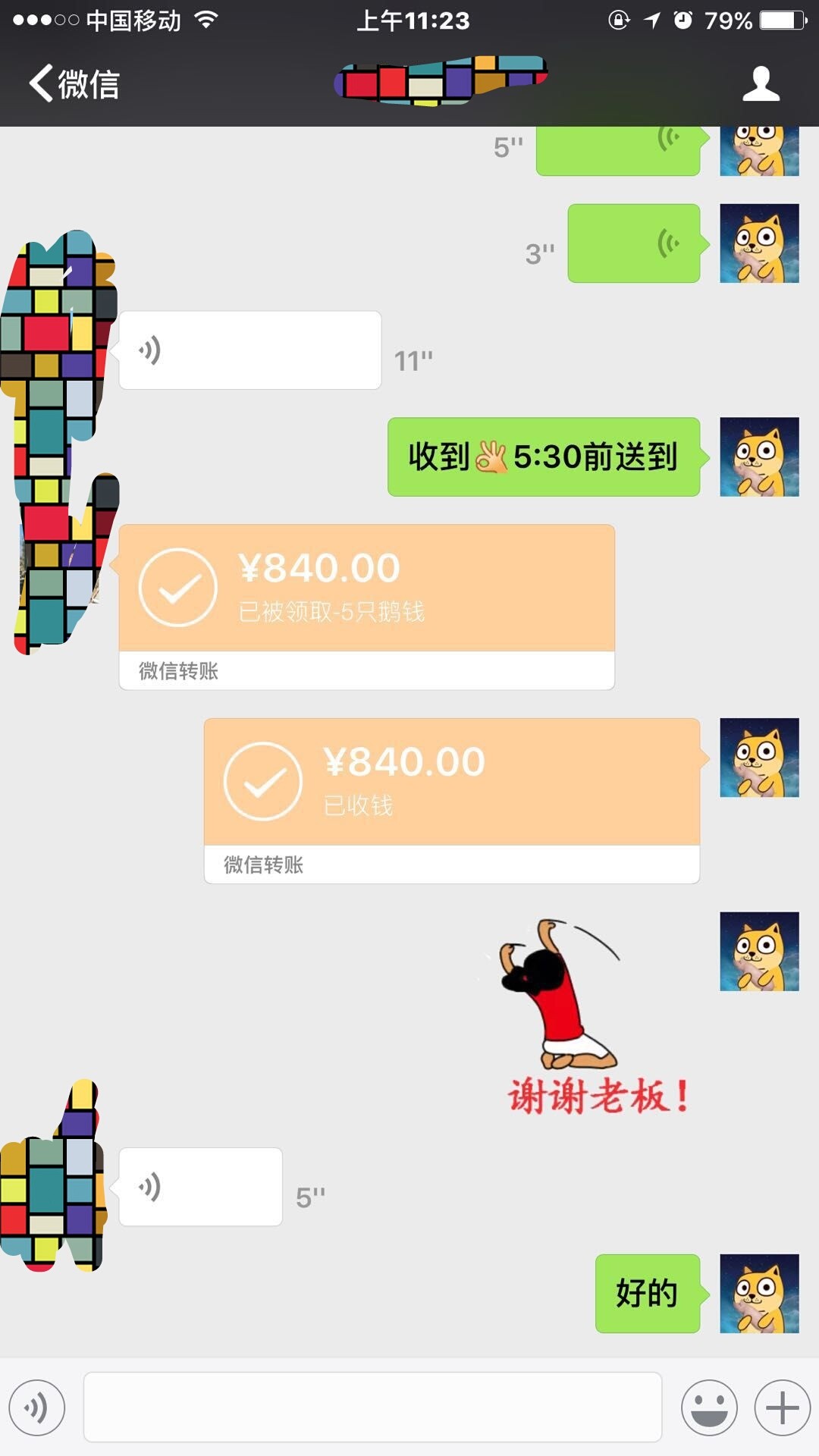The image size is (819, 1456).
Task: Open the emoji sticker panel
Action: coord(709,1407)
